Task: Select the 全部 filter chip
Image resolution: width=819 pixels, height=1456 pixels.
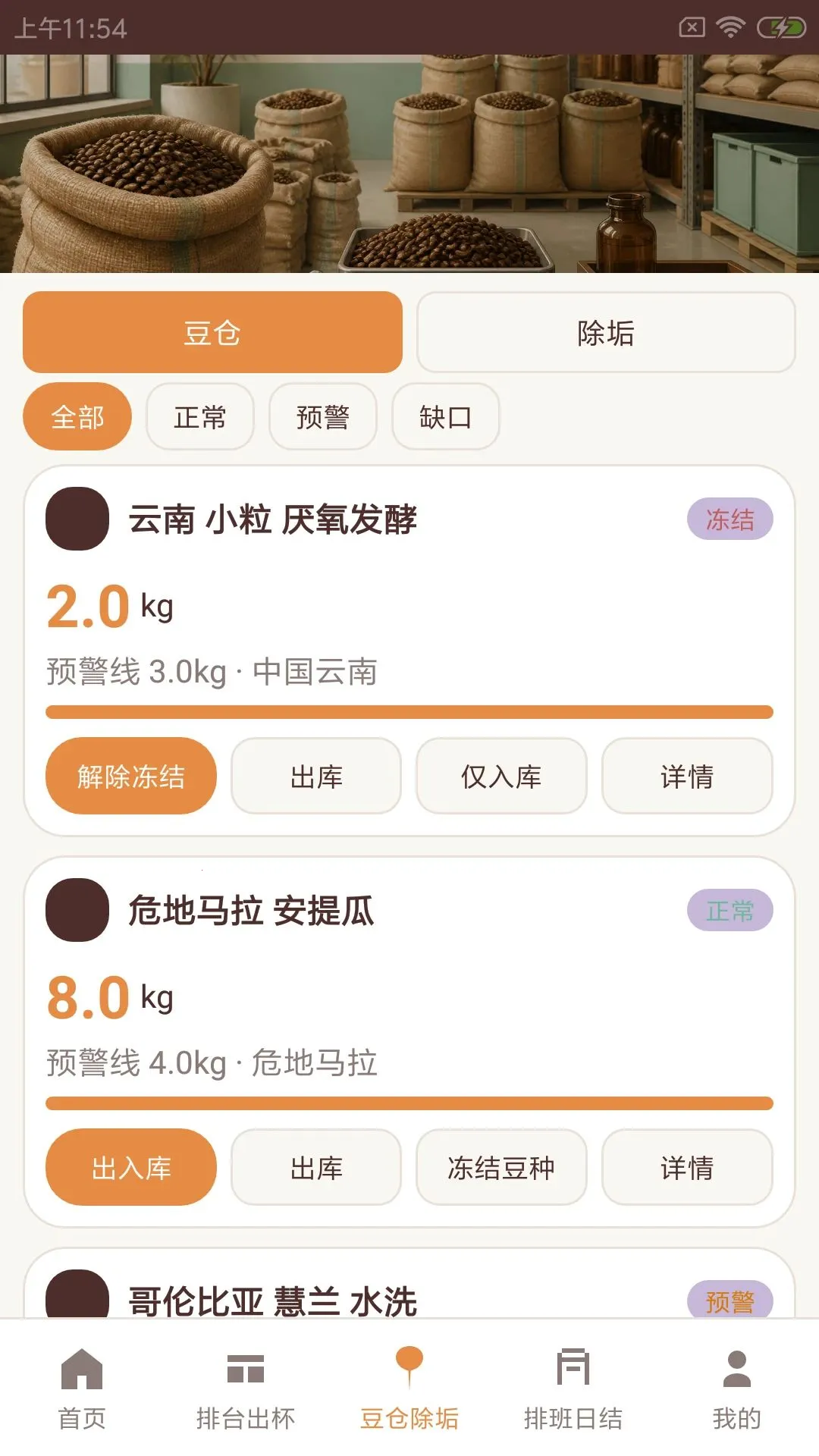Action: coord(77,416)
